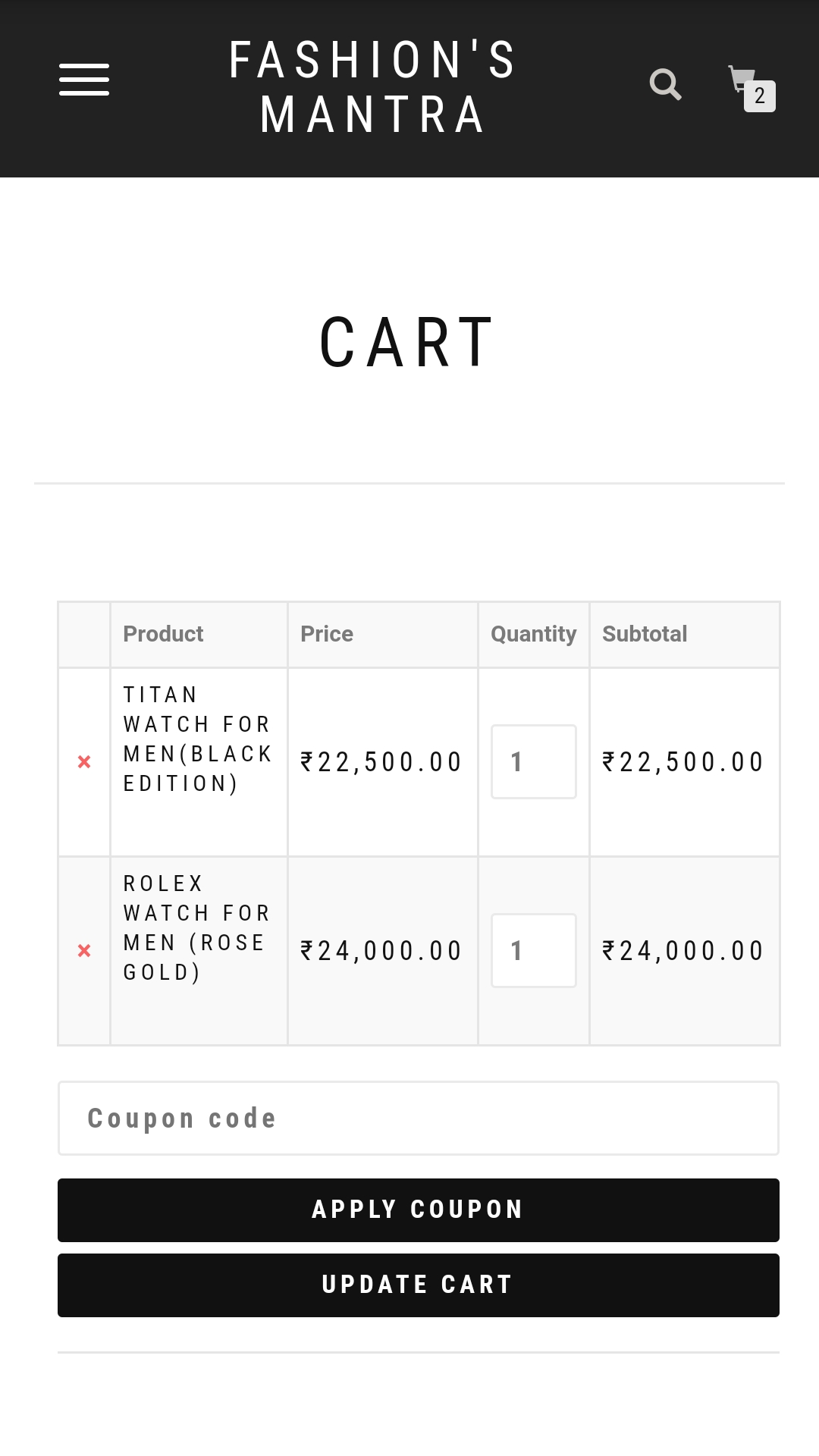Image resolution: width=819 pixels, height=1456 pixels.
Task: Apply the coupon code
Action: [419, 1210]
